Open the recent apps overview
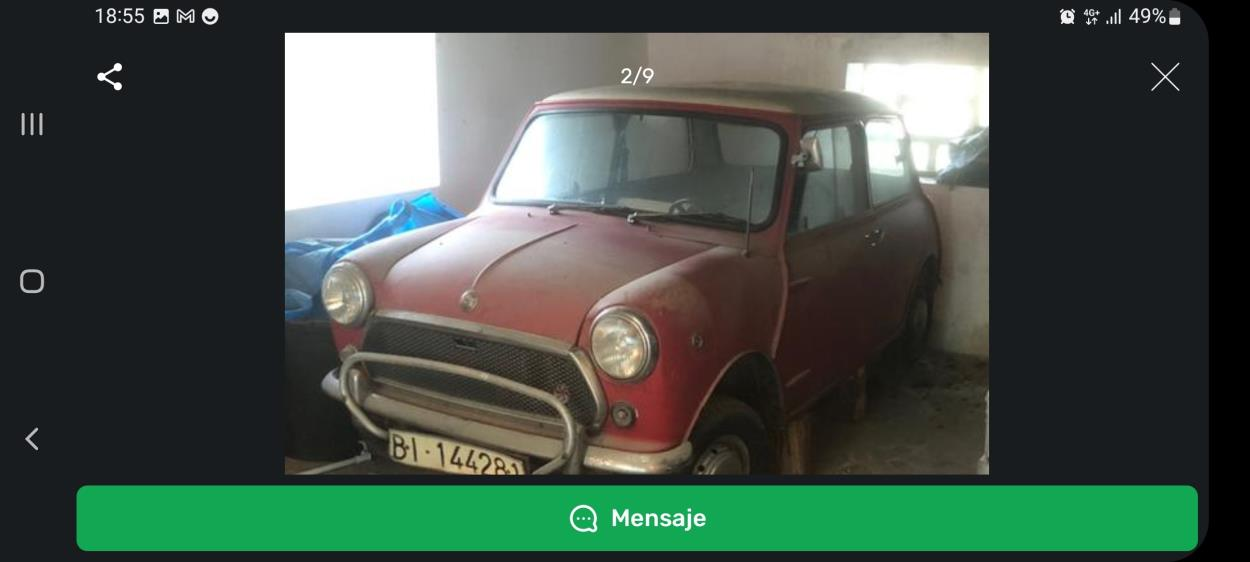Screen dimensions: 1250x562 pyautogui.click(x=32, y=124)
